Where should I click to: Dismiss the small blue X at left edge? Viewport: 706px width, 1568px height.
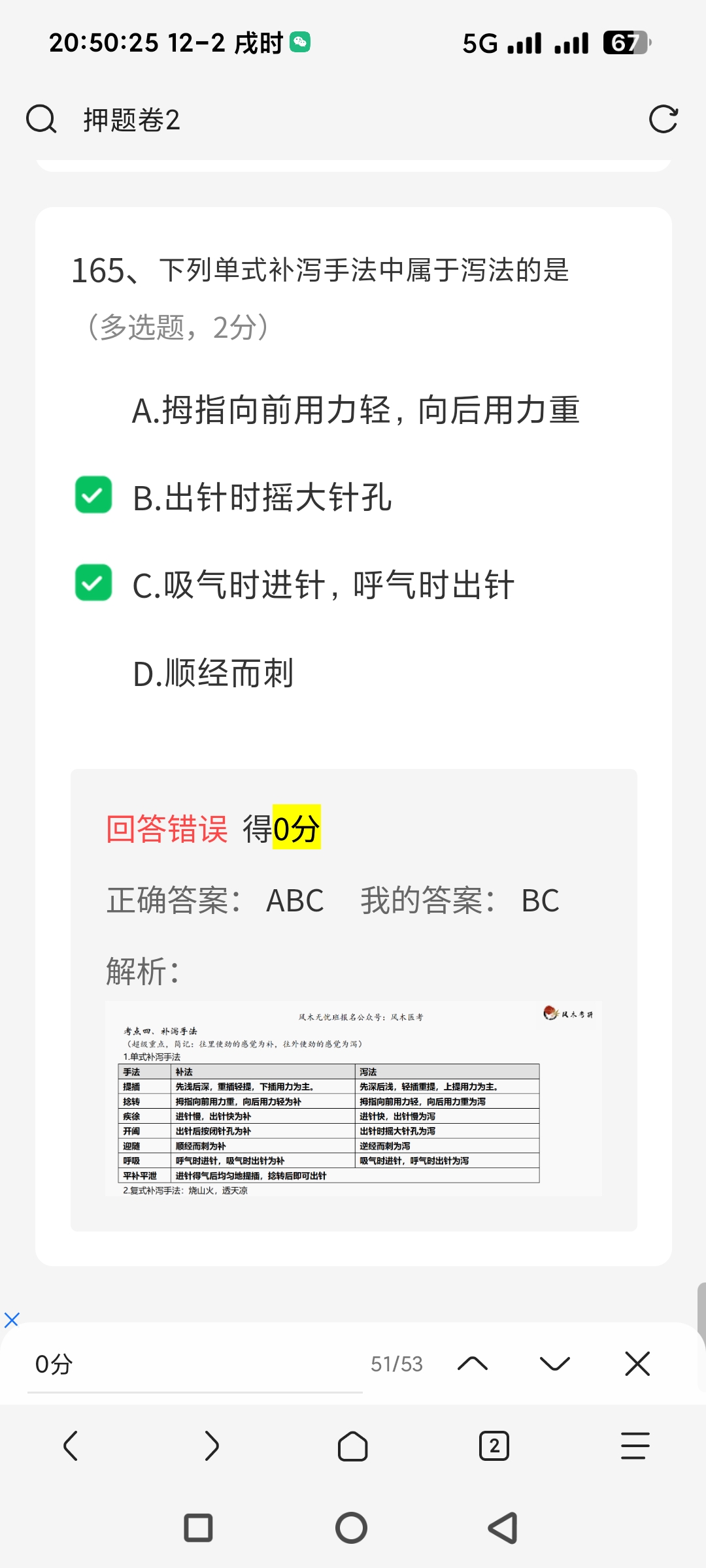(12, 1320)
